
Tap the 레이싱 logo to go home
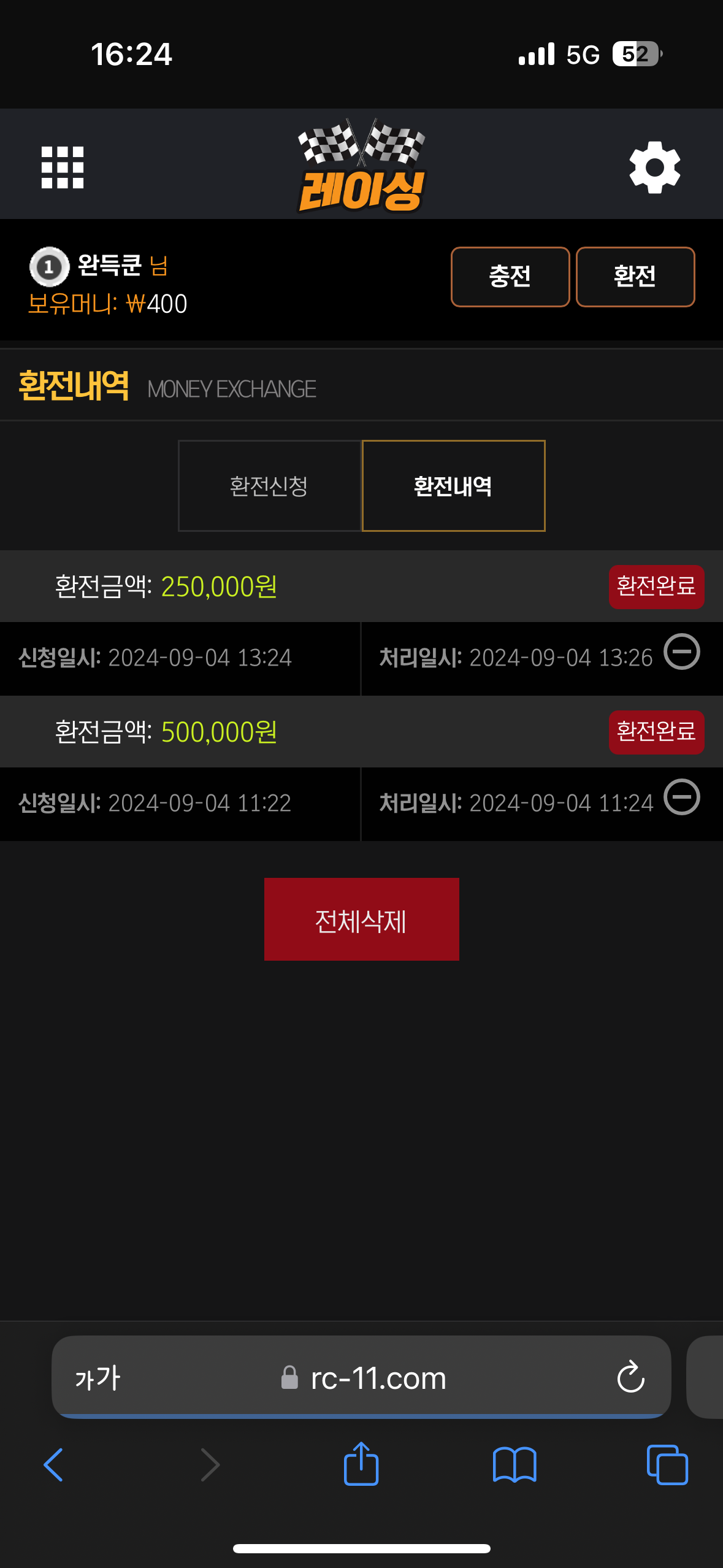361,167
